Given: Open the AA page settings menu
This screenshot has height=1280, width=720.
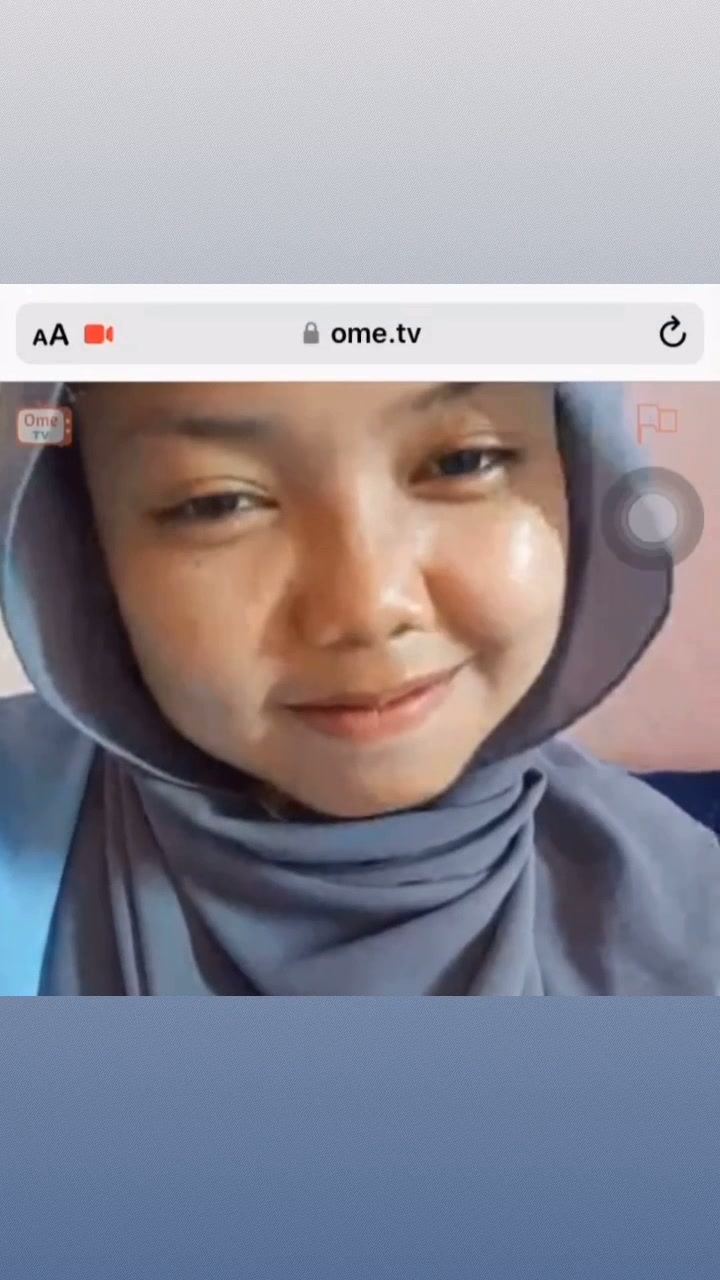Looking at the screenshot, I should [50, 334].
